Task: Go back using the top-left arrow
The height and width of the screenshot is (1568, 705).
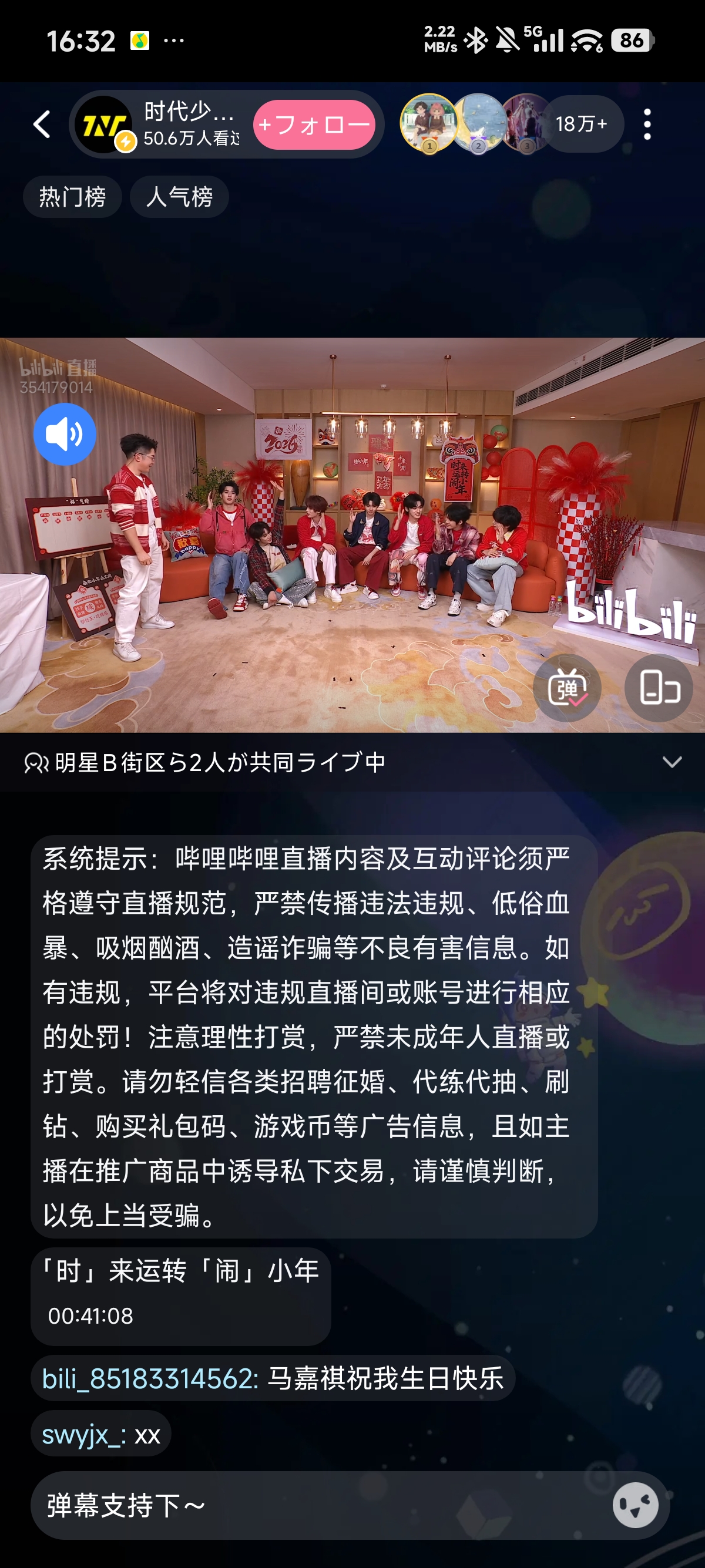Action: pyautogui.click(x=41, y=125)
